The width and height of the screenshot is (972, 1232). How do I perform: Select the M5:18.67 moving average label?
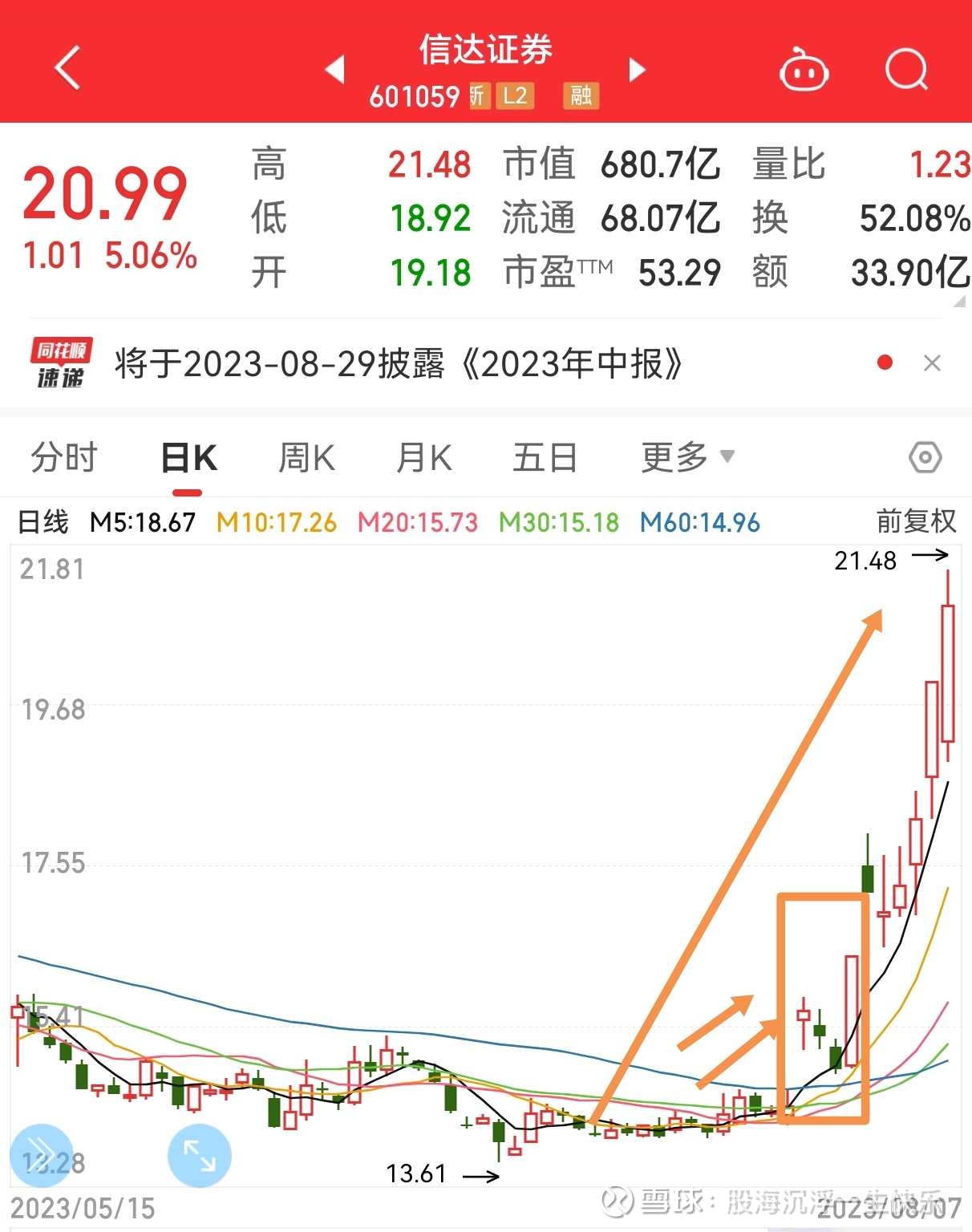click(143, 521)
